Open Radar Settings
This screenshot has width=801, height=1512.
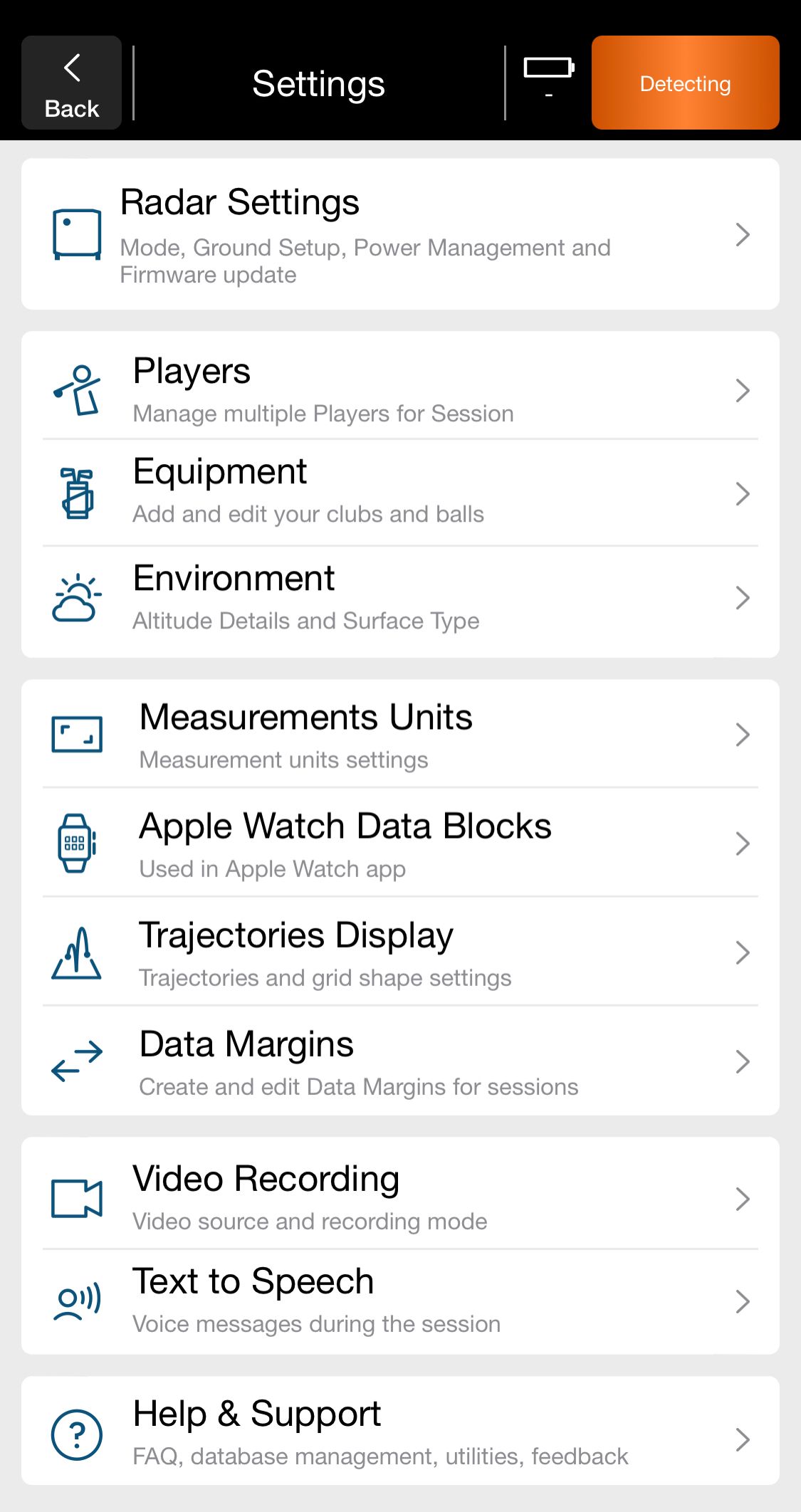[x=400, y=233]
